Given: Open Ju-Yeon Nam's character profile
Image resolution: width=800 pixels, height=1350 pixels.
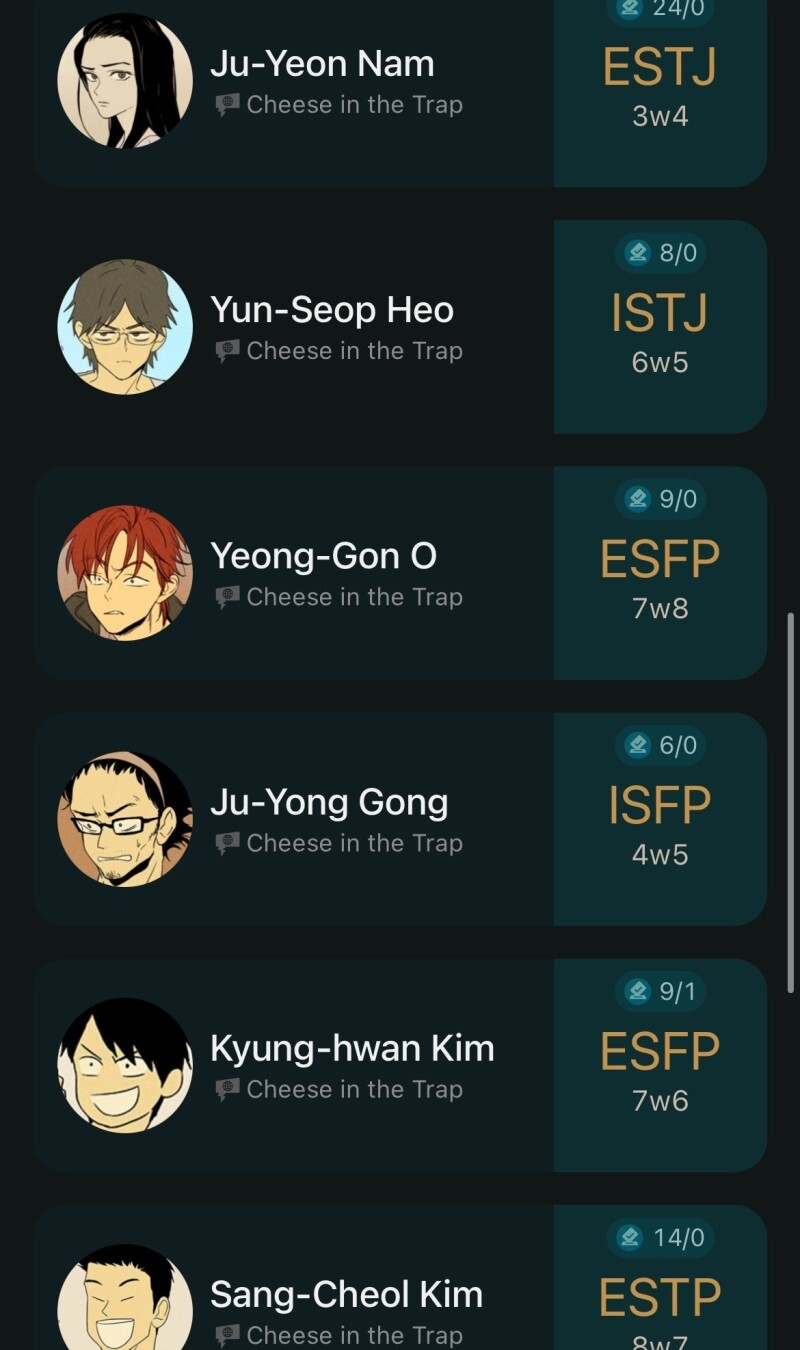Looking at the screenshot, I should 322,65.
